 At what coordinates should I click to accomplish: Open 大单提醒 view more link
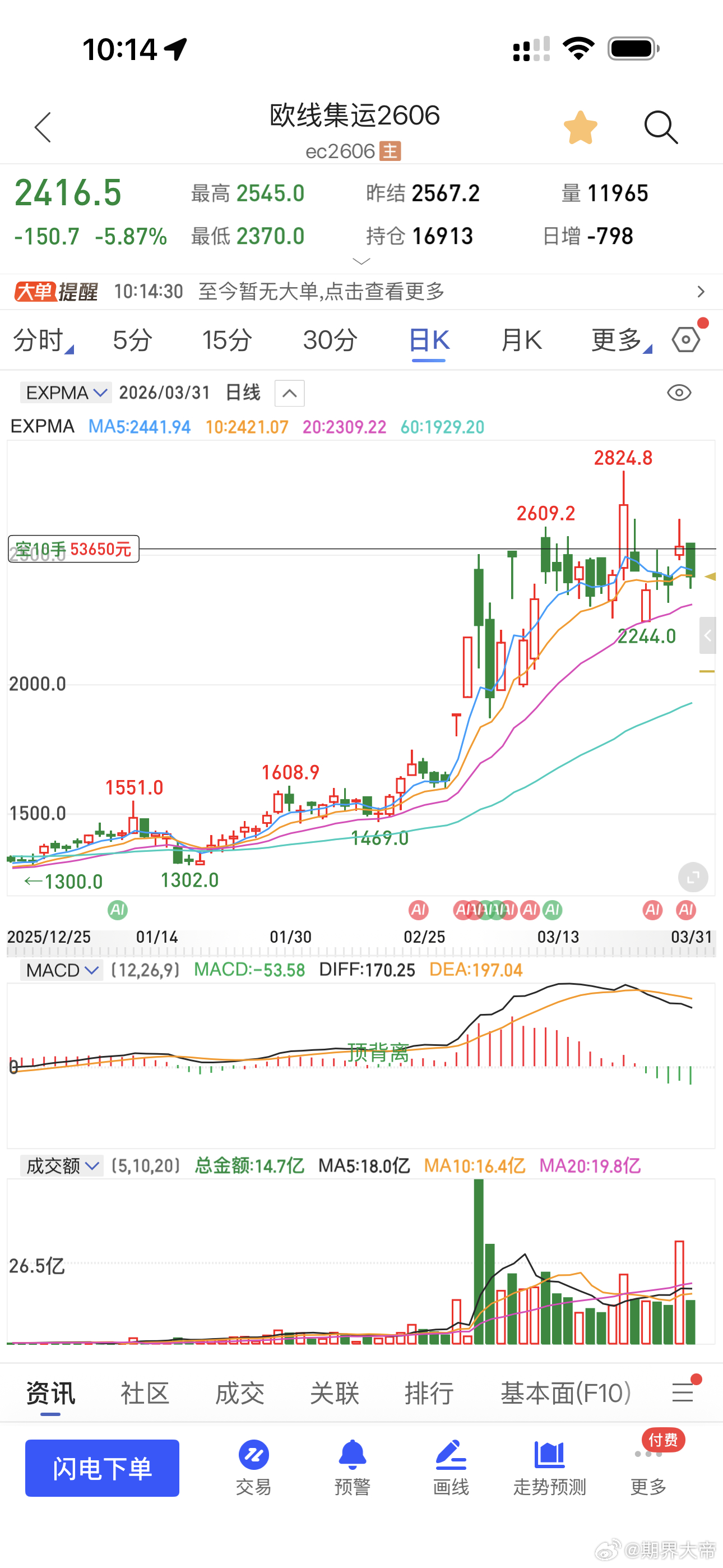click(701, 292)
